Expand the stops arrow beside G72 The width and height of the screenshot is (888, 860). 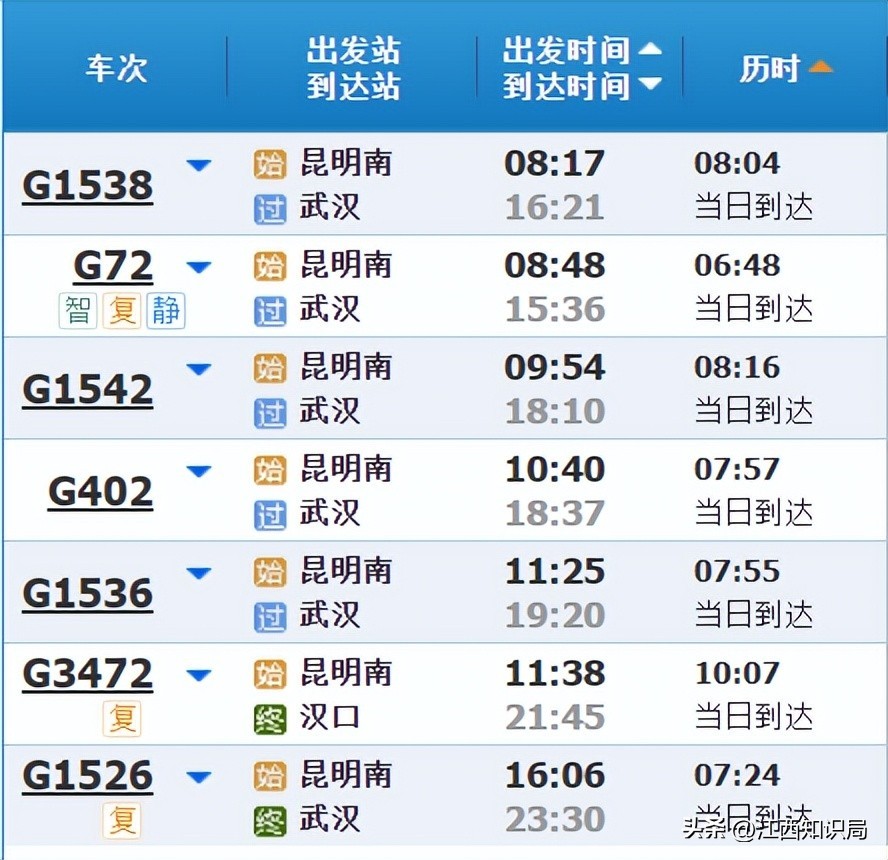coord(199,267)
